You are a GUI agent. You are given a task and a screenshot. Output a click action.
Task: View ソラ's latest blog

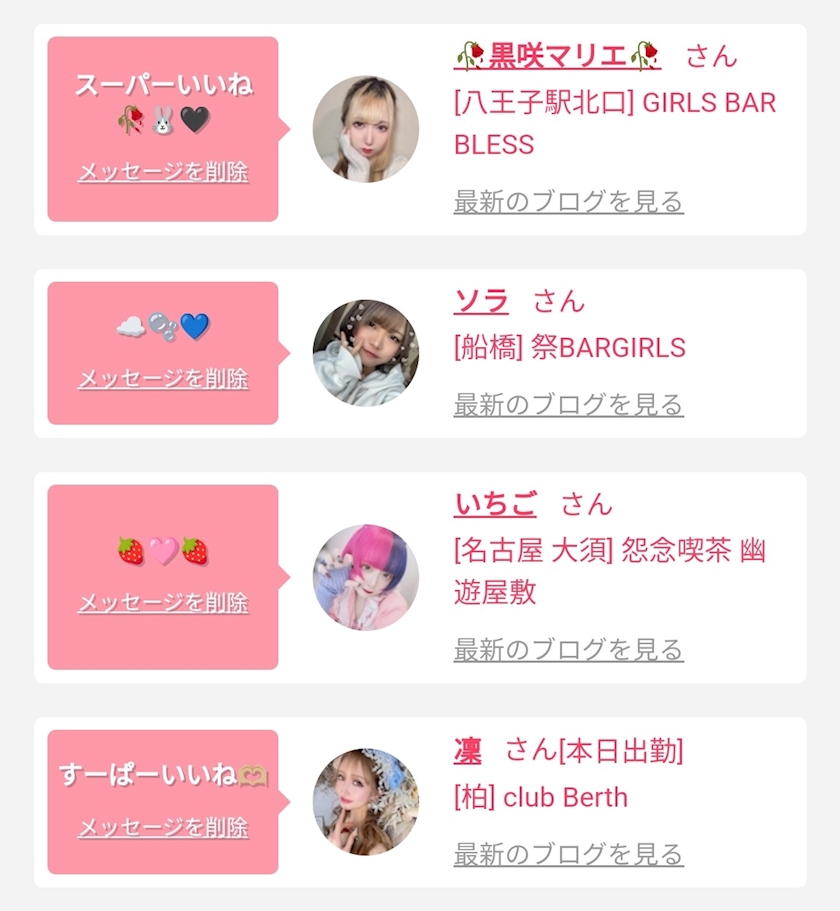click(x=568, y=405)
